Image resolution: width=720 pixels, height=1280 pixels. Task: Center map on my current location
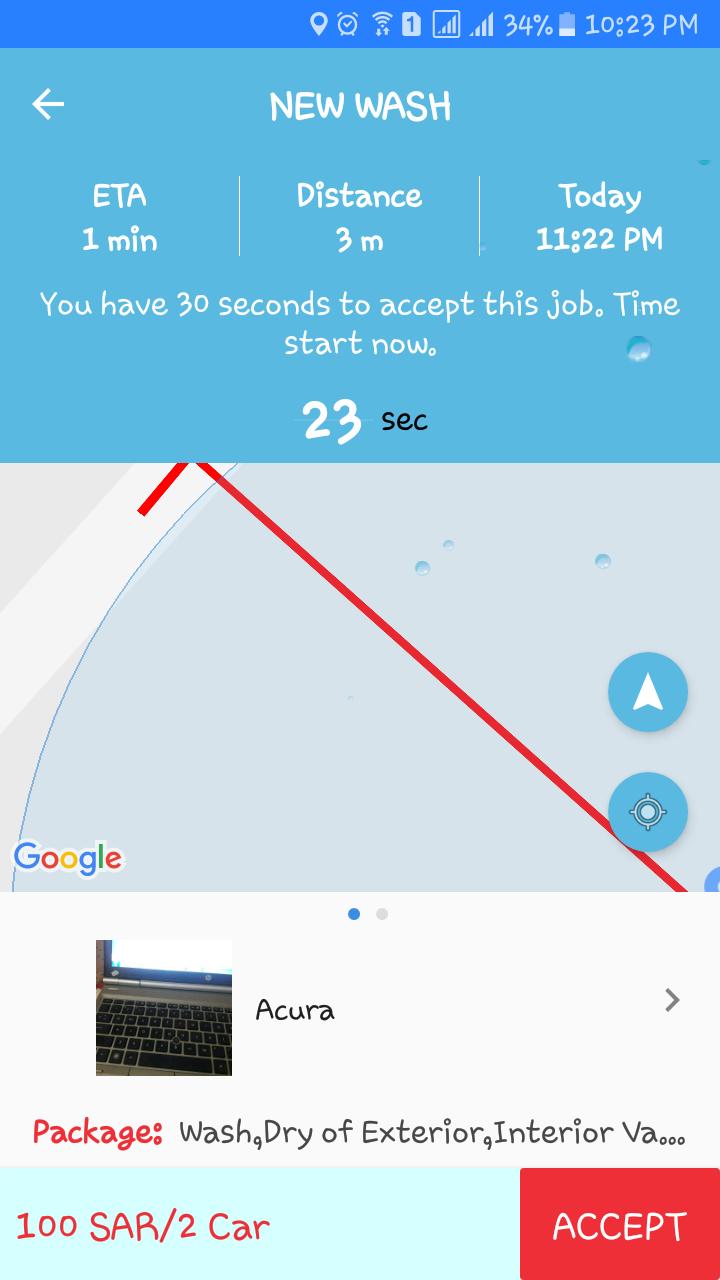point(648,812)
